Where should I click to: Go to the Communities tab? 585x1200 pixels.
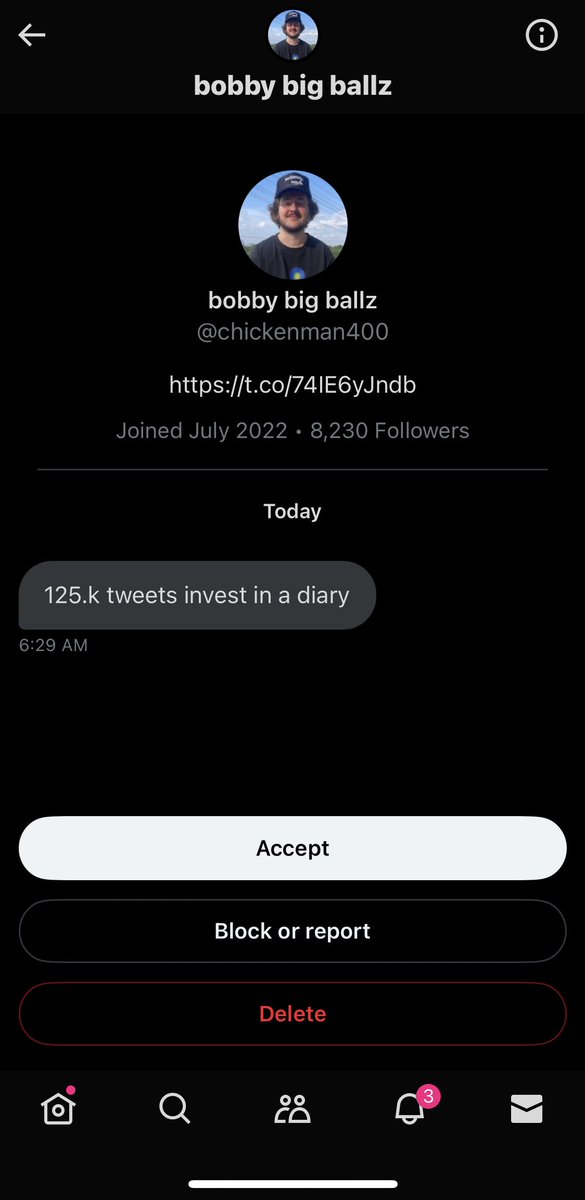(292, 1108)
